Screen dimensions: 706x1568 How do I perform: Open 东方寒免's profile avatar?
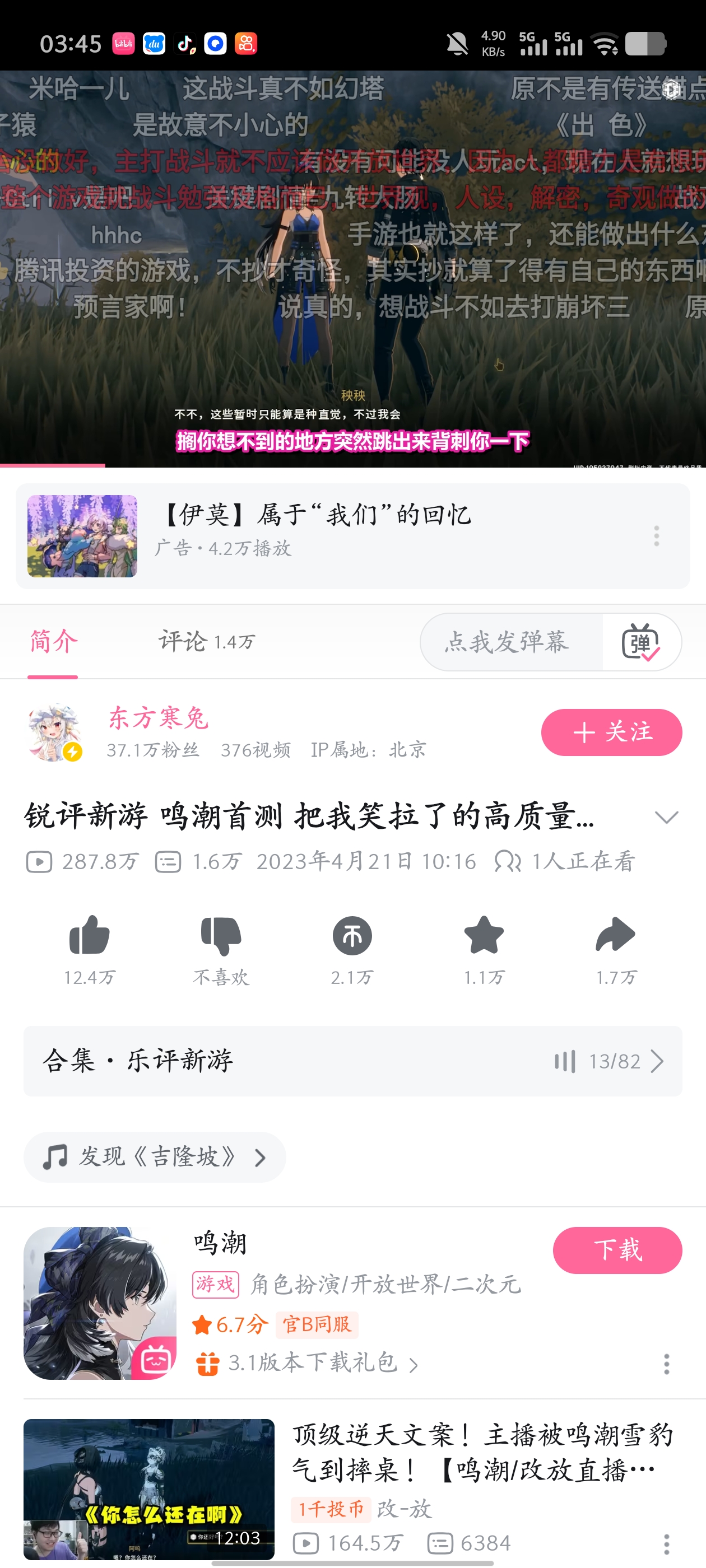54,732
